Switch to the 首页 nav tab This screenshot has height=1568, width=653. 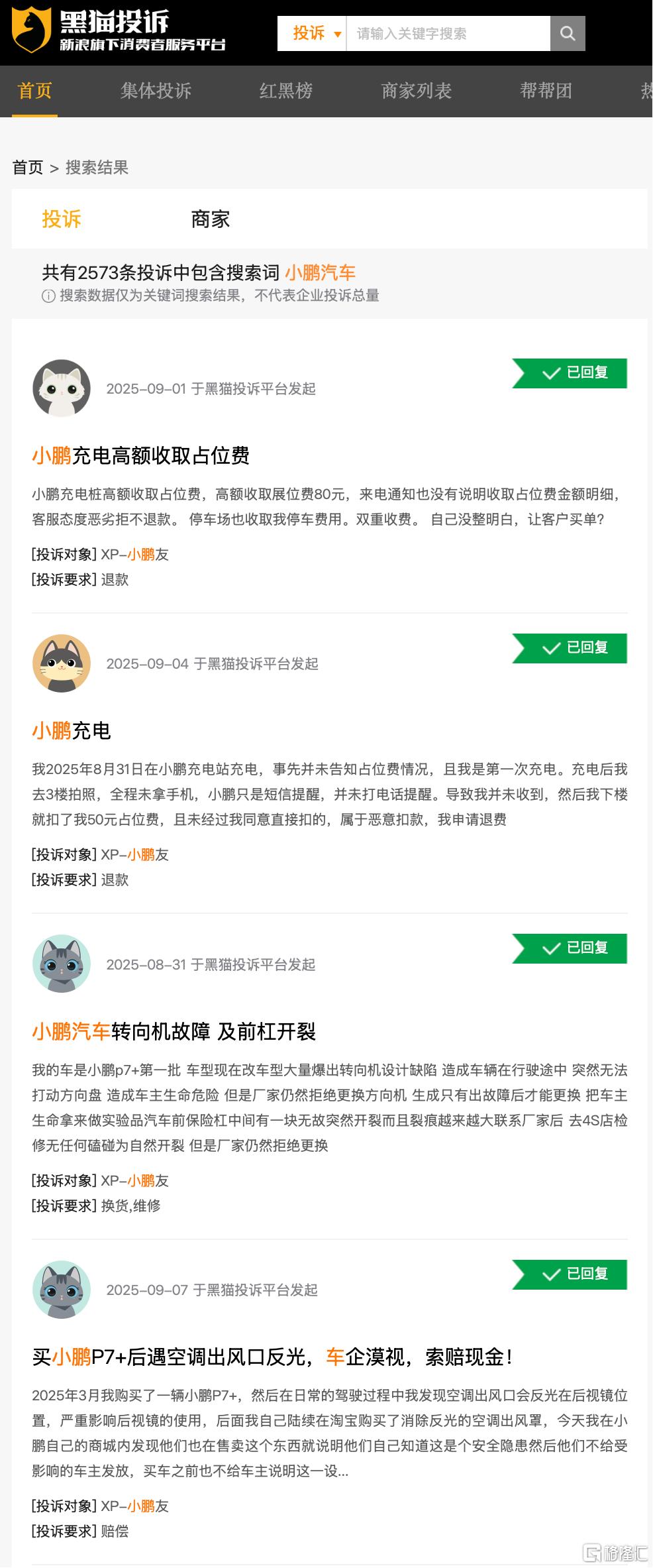pyautogui.click(x=34, y=91)
